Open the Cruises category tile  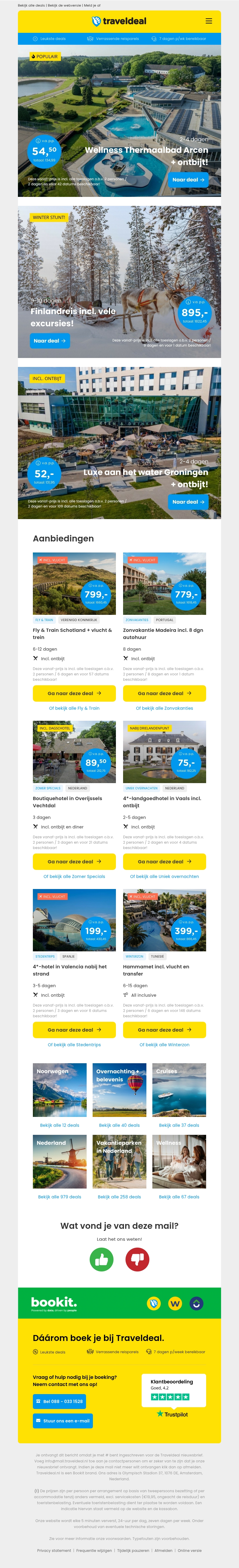point(179,1089)
